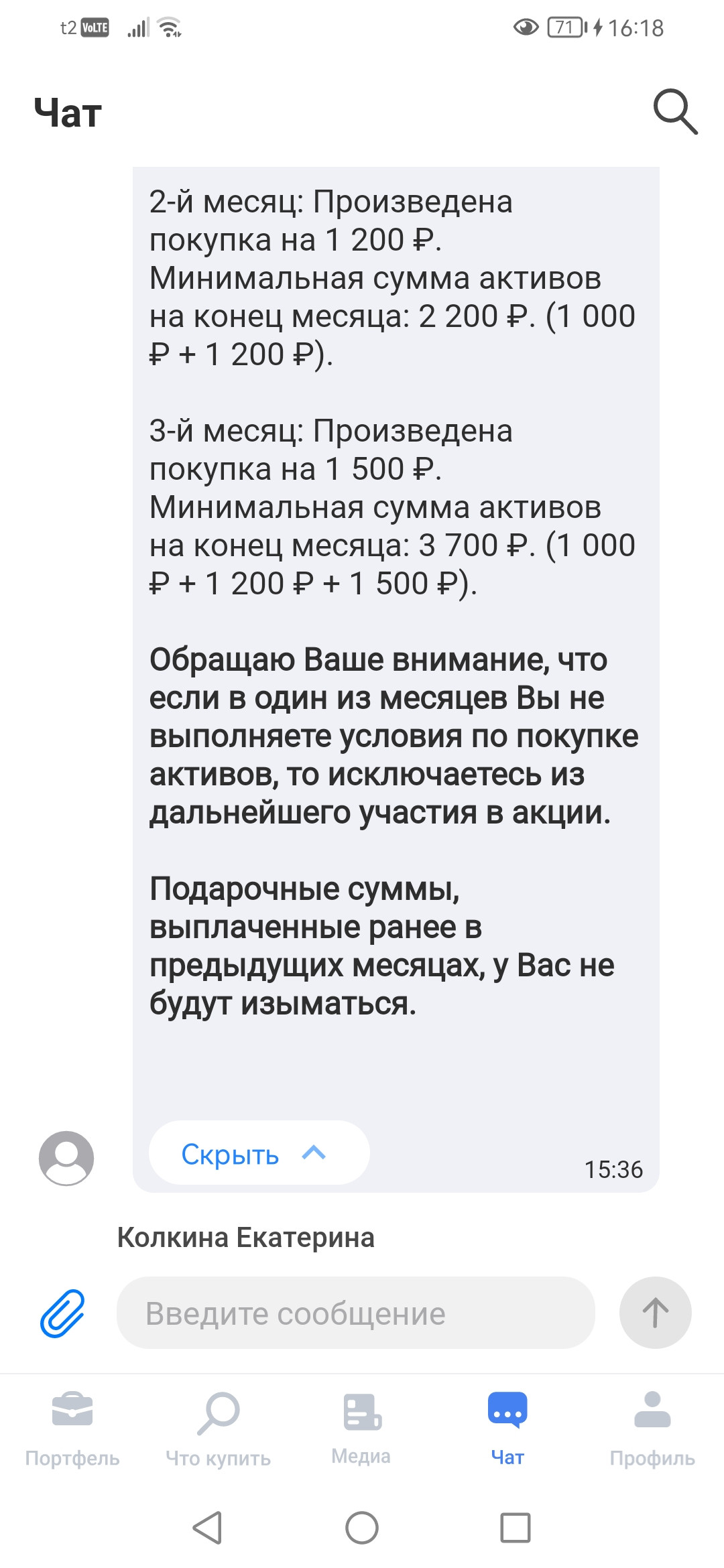Switch to the Портфель tab

click(x=72, y=1429)
